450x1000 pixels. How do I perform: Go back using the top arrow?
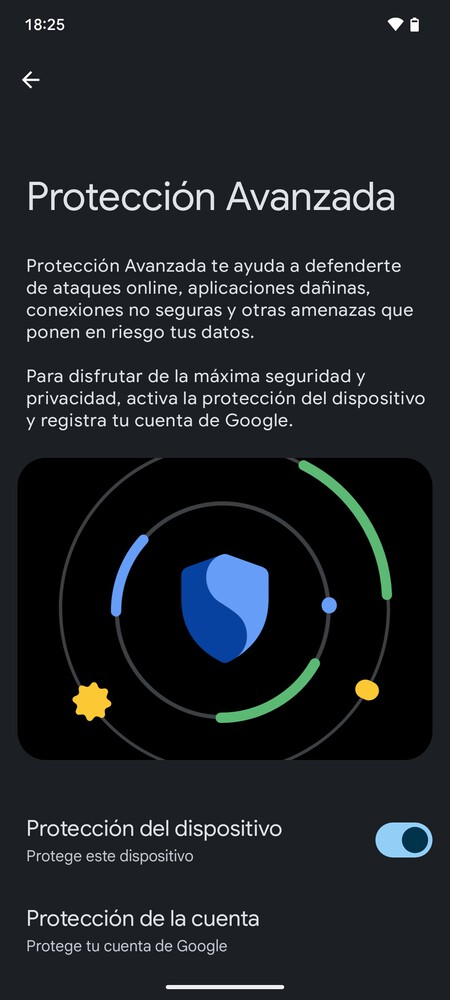31,80
